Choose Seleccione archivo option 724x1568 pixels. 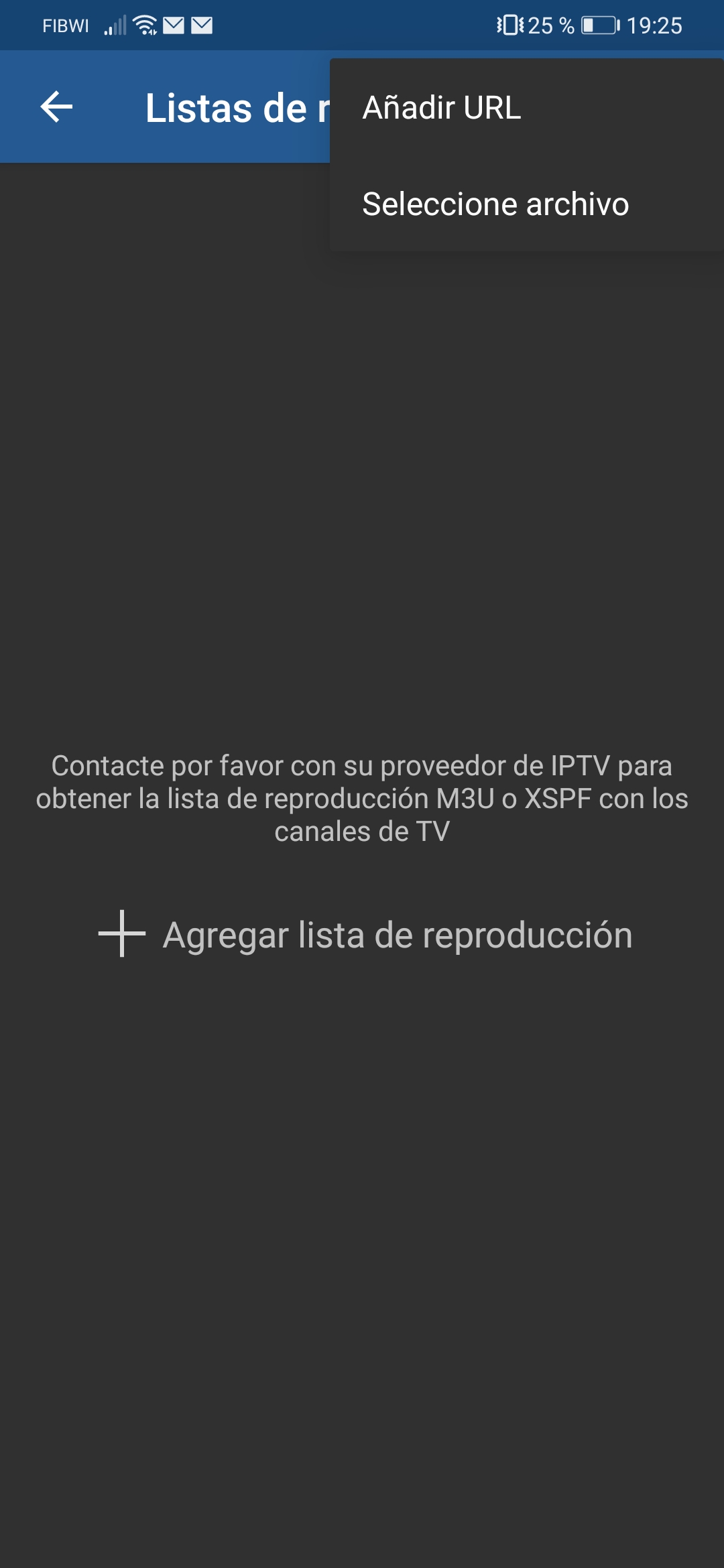pos(495,204)
